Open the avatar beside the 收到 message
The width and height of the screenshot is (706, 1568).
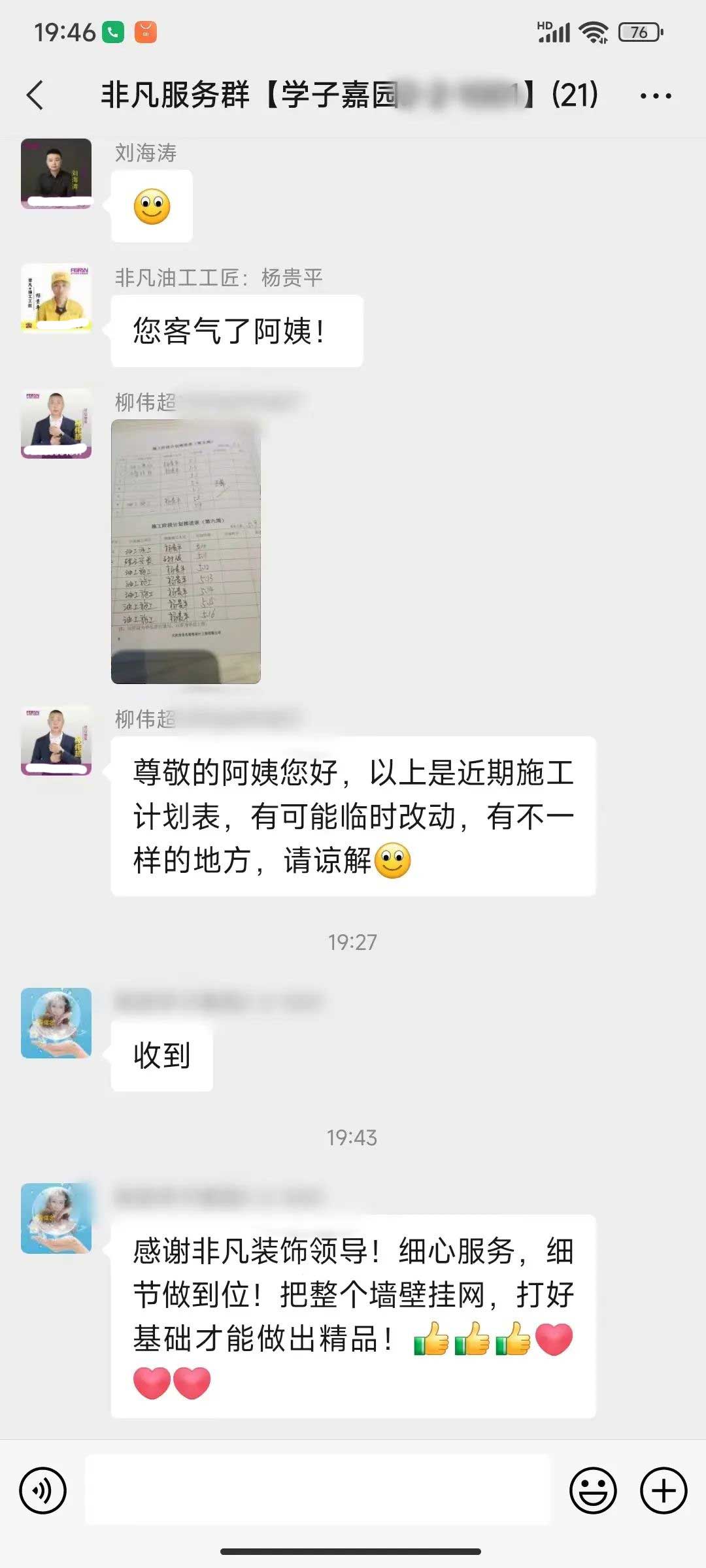point(56,1023)
